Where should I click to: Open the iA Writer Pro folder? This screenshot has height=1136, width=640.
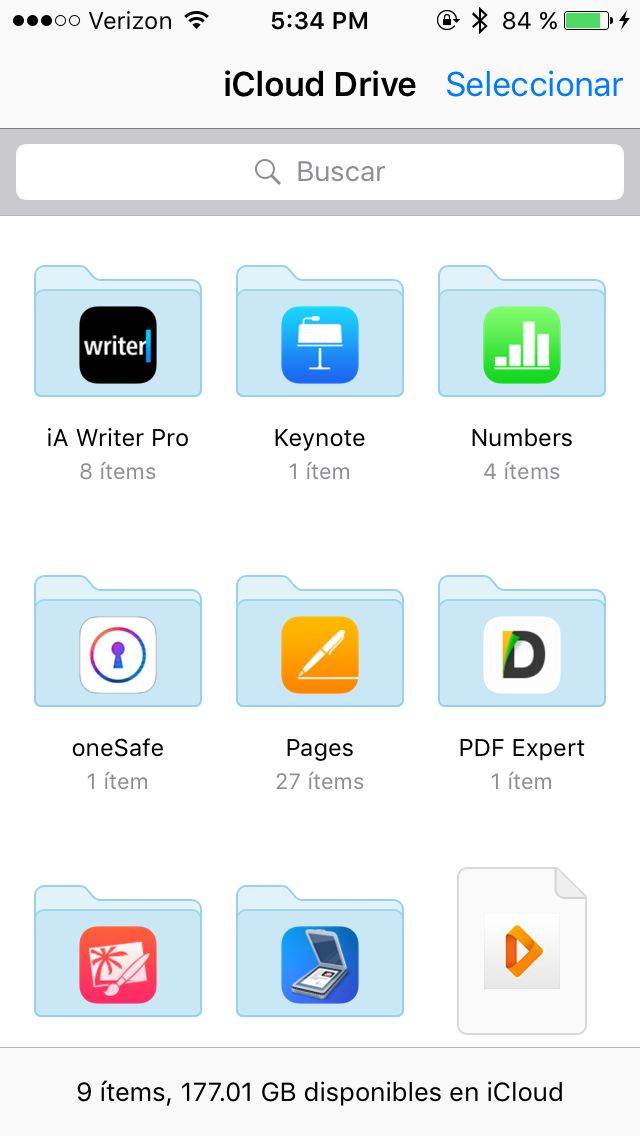coord(118,345)
